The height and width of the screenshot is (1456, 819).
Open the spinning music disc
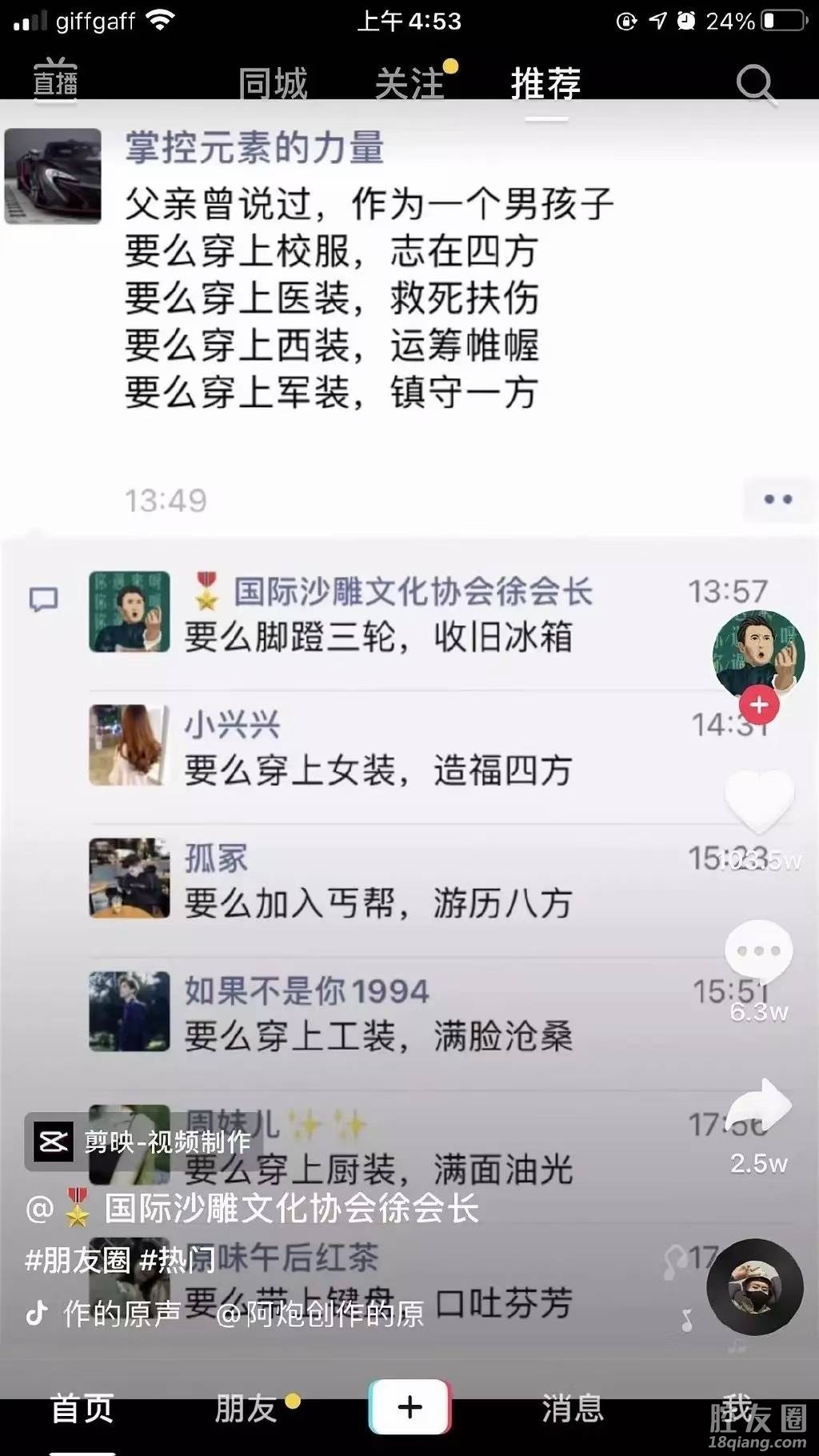pyautogui.click(x=754, y=1287)
